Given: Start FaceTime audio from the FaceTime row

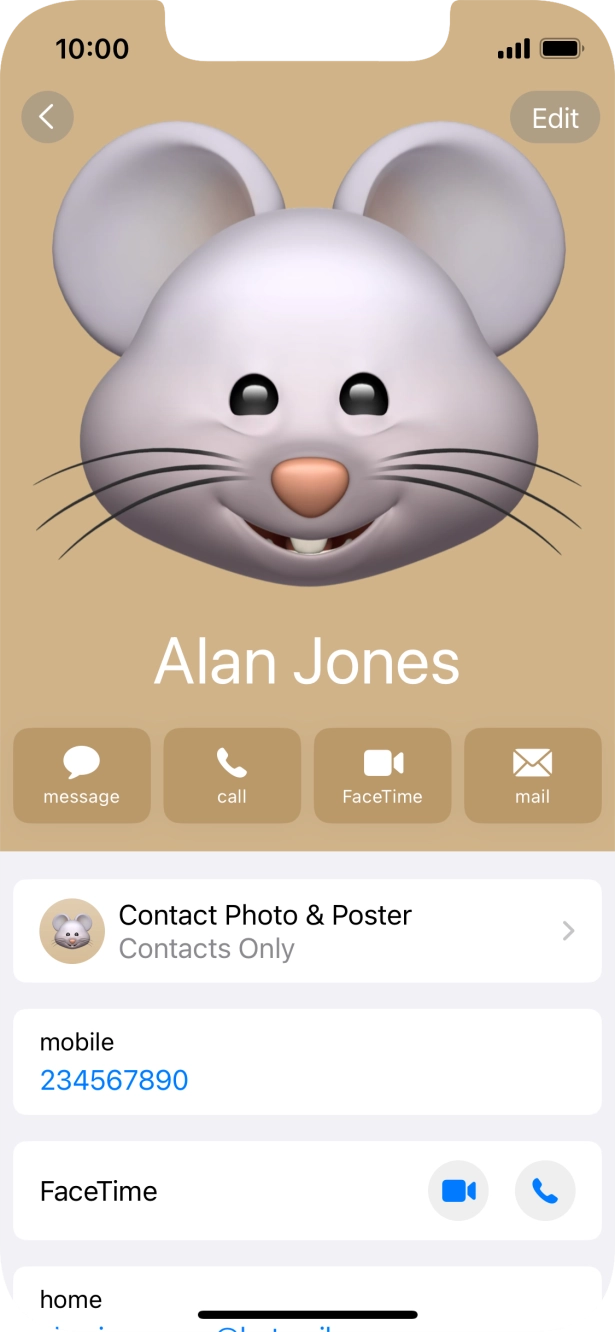Looking at the screenshot, I should tap(545, 1191).
